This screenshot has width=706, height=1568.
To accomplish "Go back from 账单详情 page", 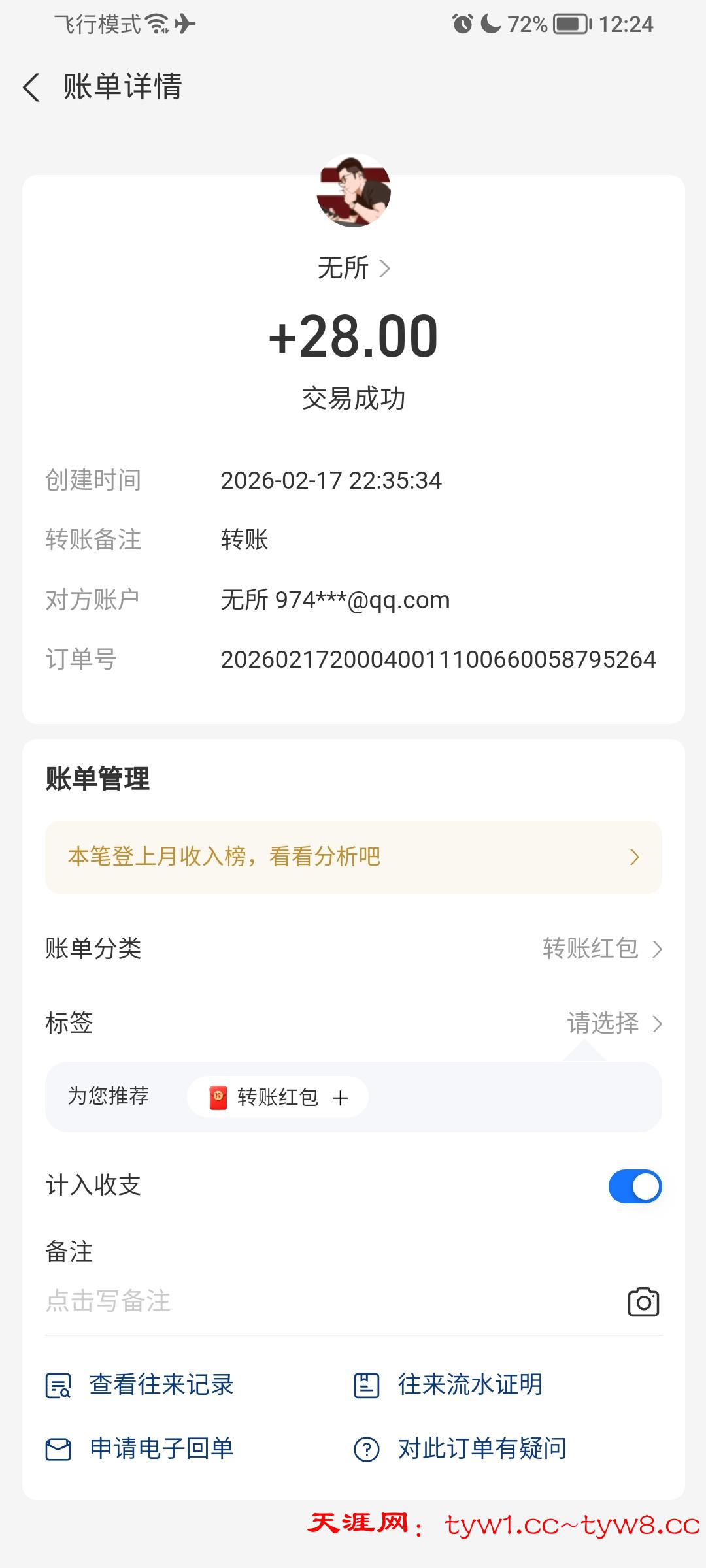I will tap(31, 87).
